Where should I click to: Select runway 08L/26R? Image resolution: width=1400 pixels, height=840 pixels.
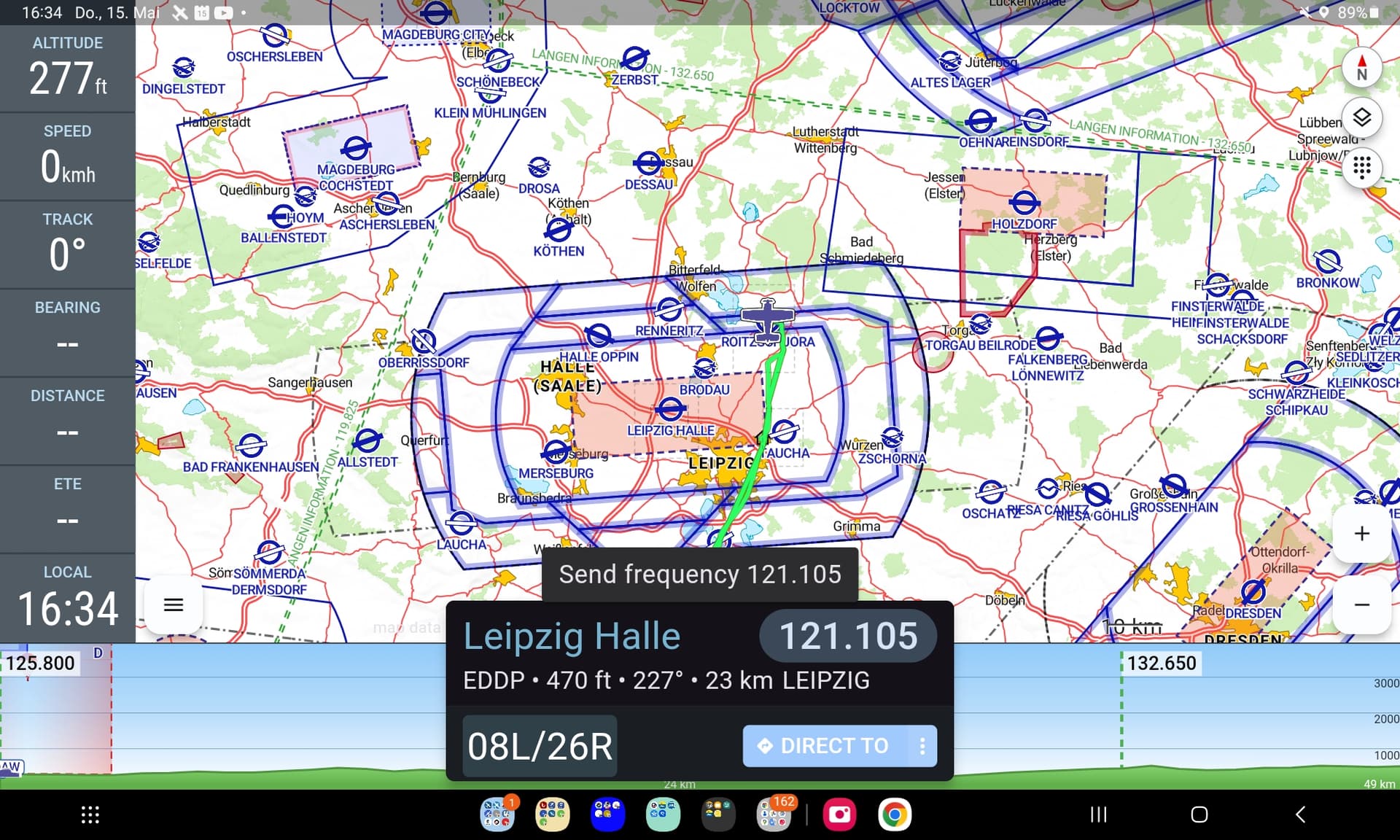(x=540, y=746)
